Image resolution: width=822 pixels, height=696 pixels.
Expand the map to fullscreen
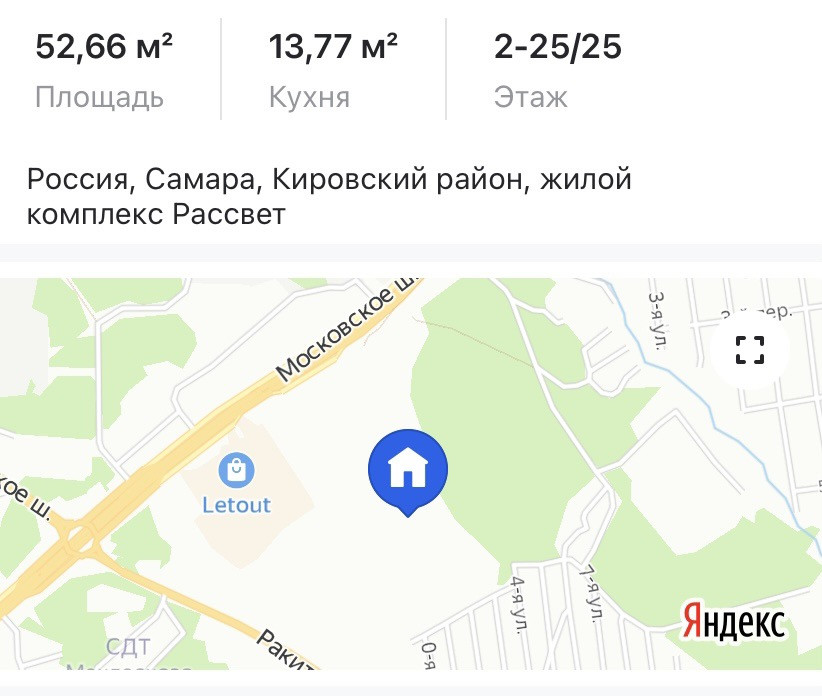[749, 350]
